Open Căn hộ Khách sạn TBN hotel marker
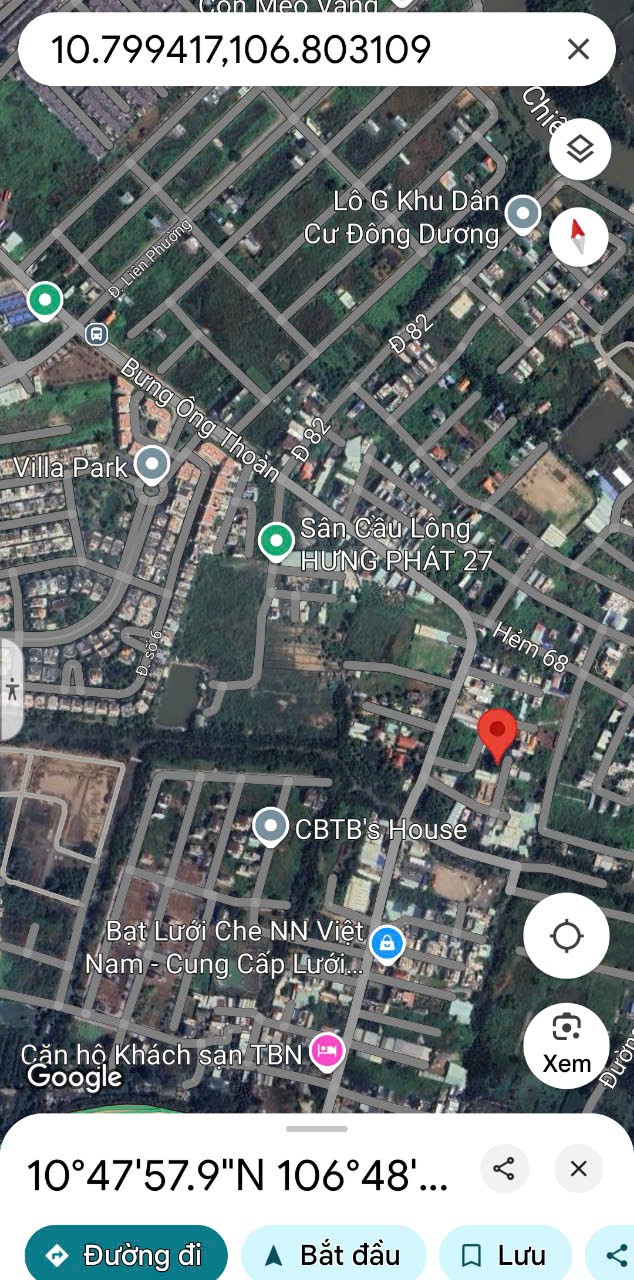Viewport: 634px width, 1280px height. tap(326, 1051)
